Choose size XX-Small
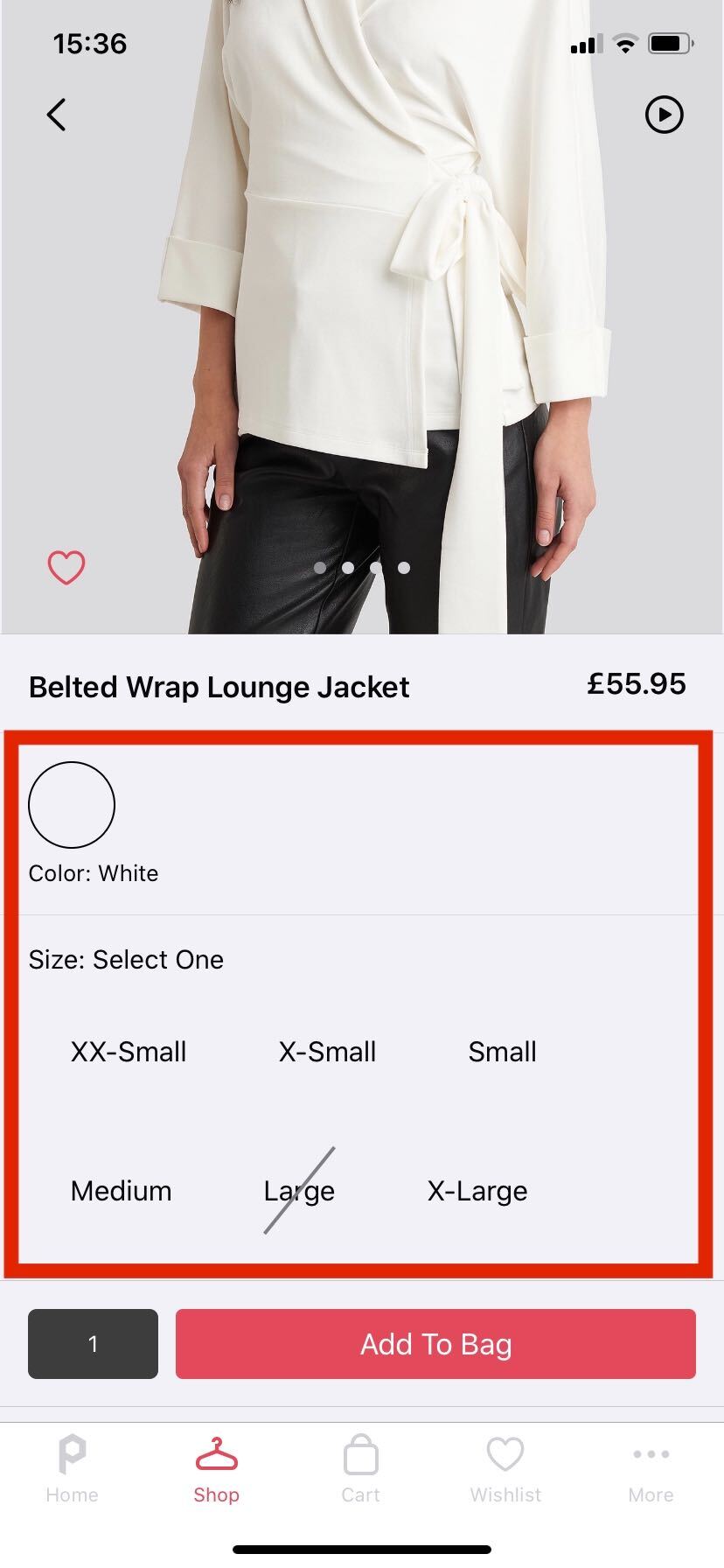 point(129,1052)
